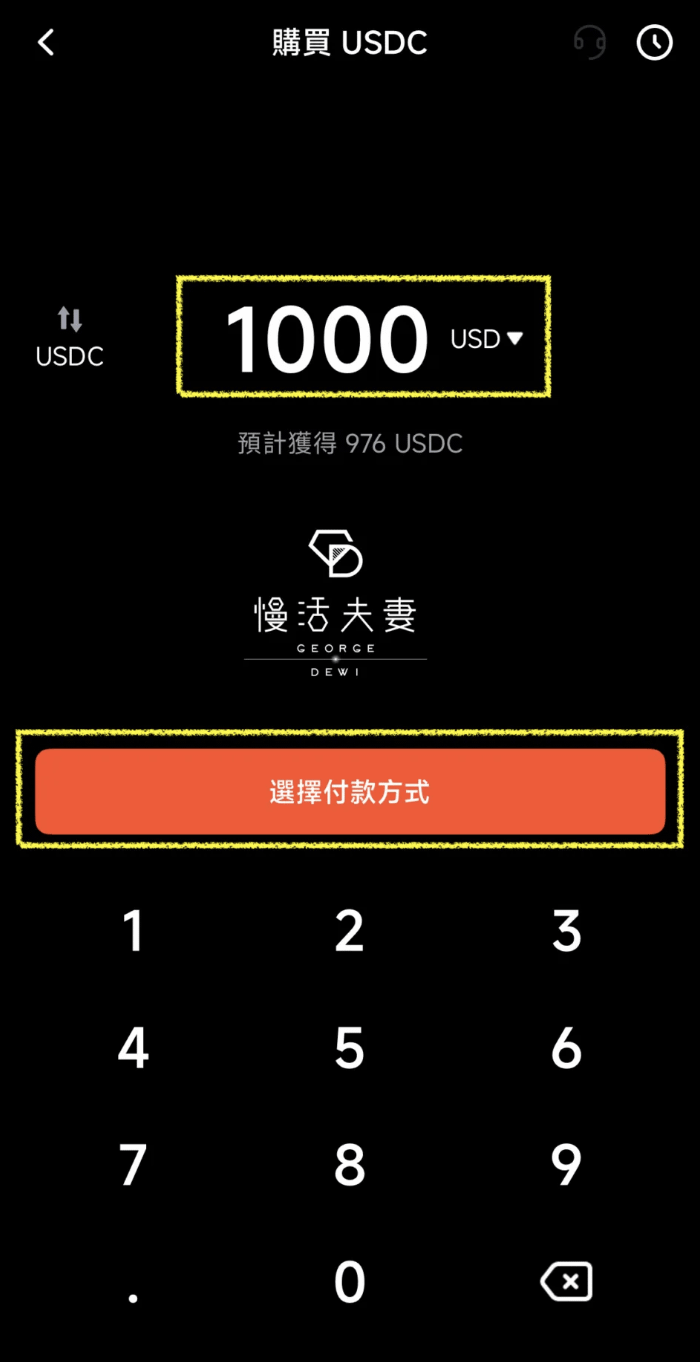Enter digit 4 on the keypad
The height and width of the screenshot is (1362, 700).
133,1048
